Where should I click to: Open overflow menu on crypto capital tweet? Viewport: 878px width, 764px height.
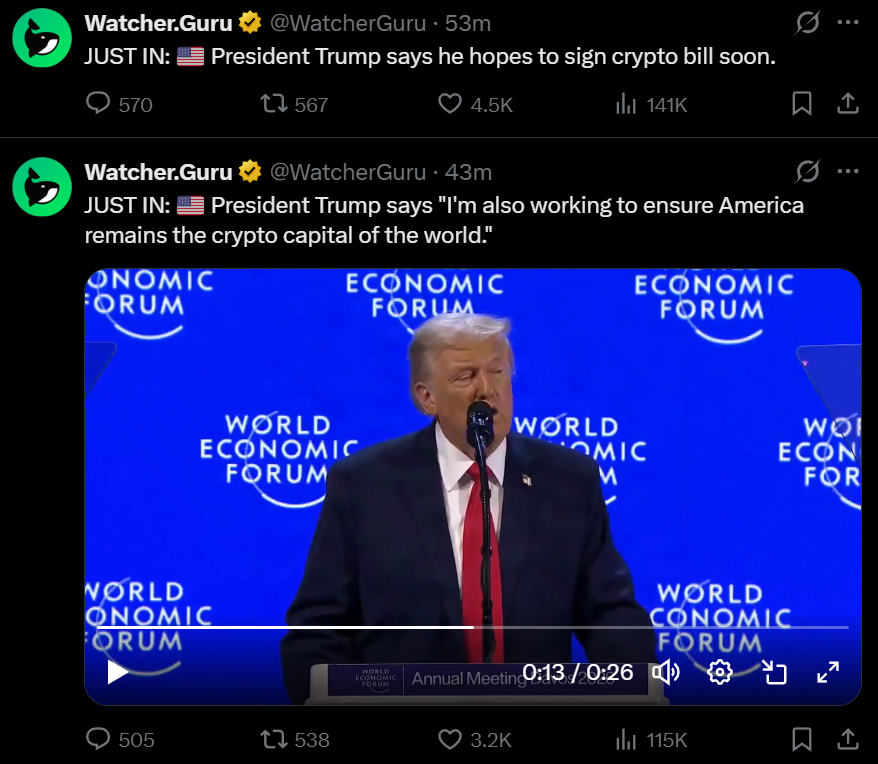click(847, 171)
